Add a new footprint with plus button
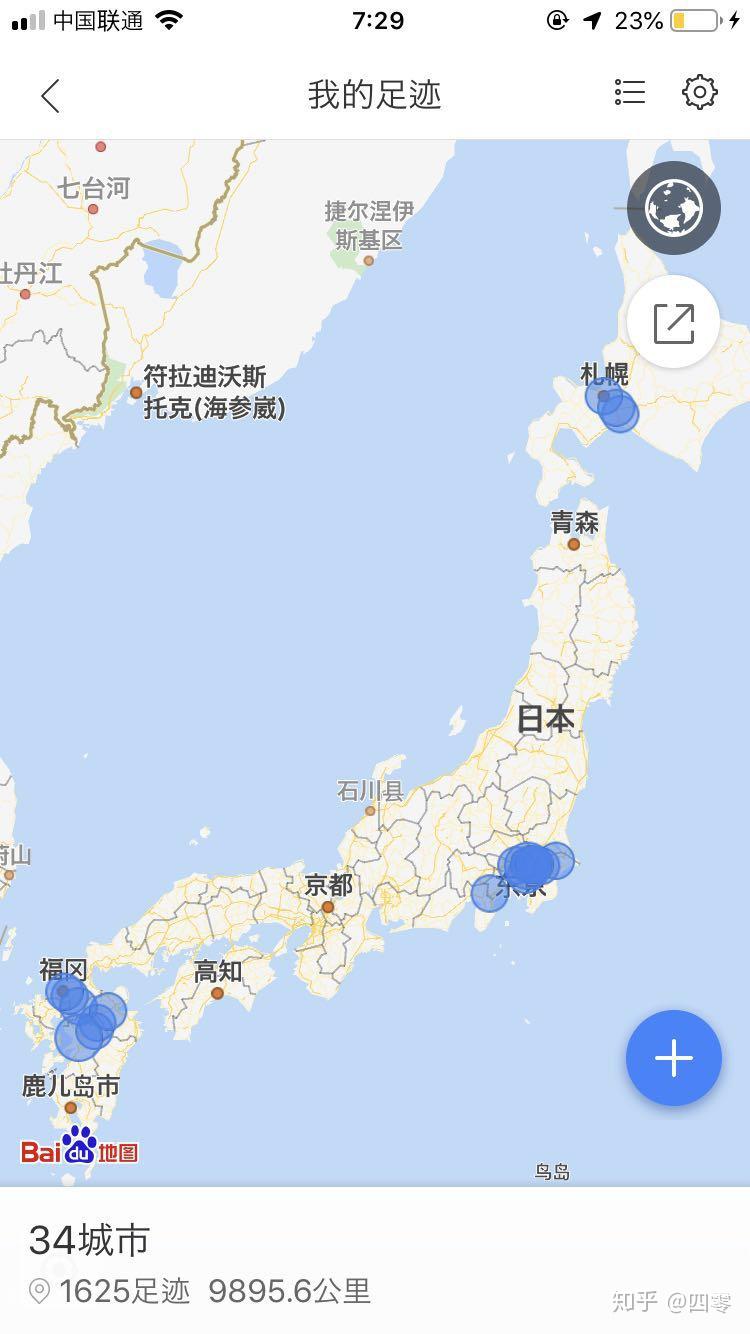 [674, 1058]
